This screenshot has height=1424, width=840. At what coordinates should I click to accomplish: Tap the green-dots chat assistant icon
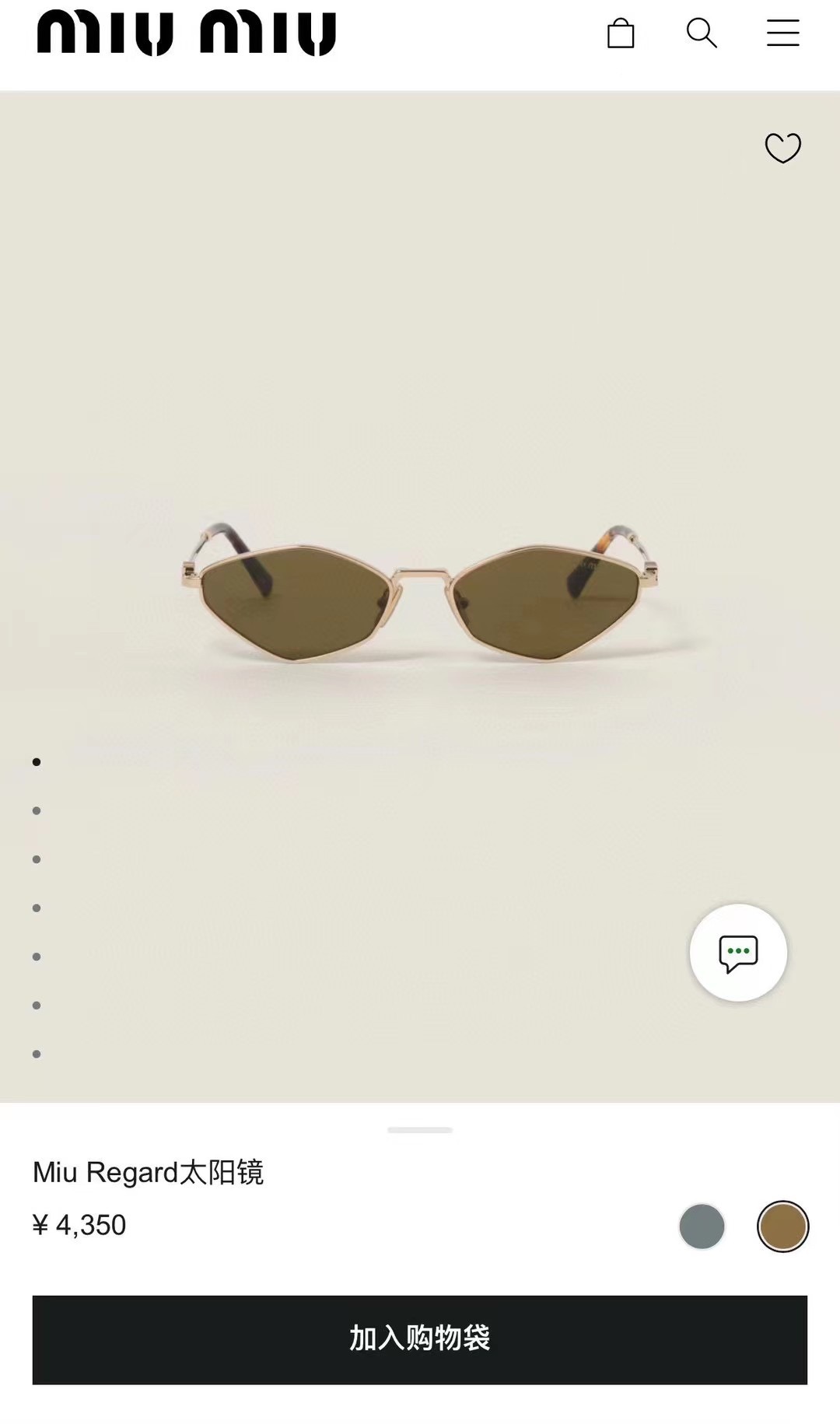[737, 954]
